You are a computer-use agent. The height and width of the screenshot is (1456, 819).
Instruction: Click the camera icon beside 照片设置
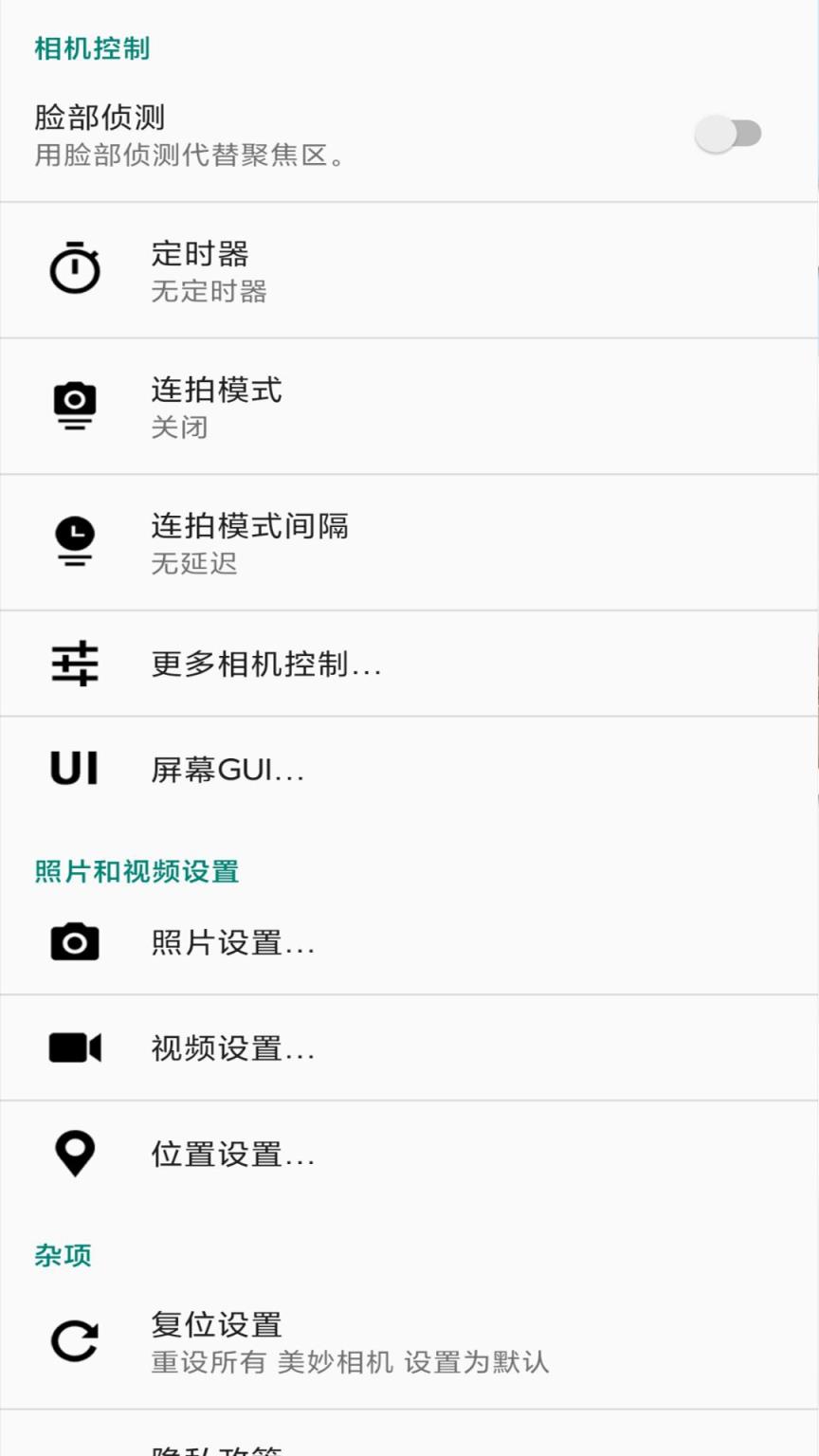coord(75,942)
